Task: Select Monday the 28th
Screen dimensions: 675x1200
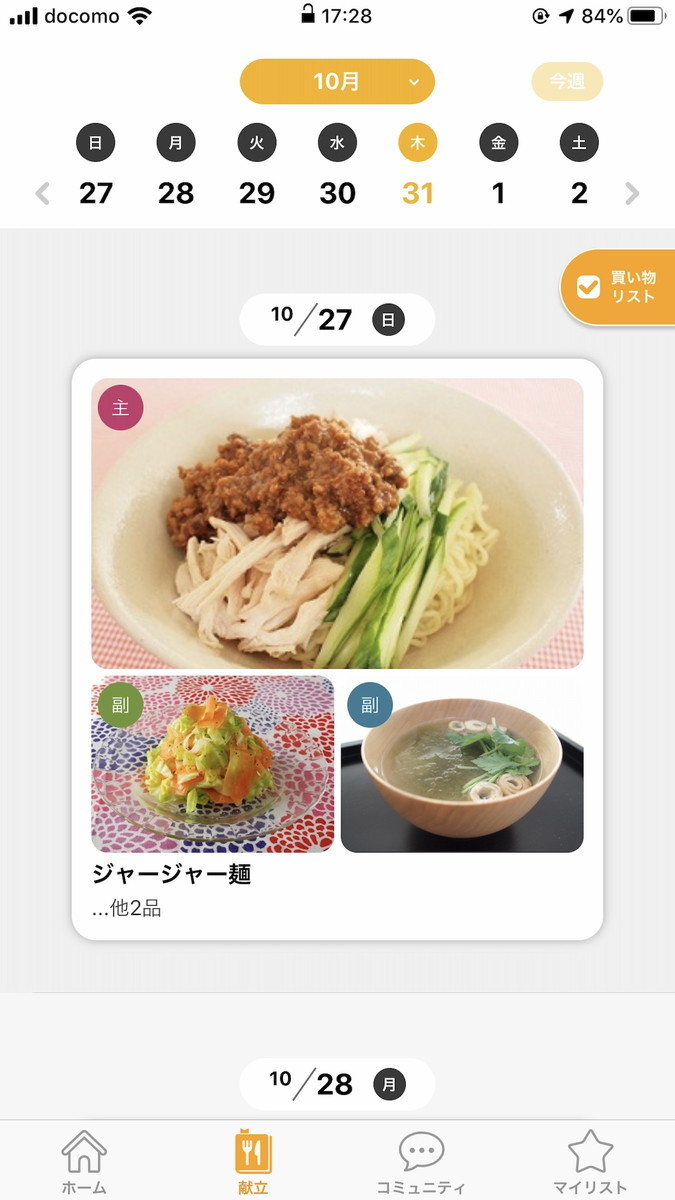Action: click(x=176, y=192)
